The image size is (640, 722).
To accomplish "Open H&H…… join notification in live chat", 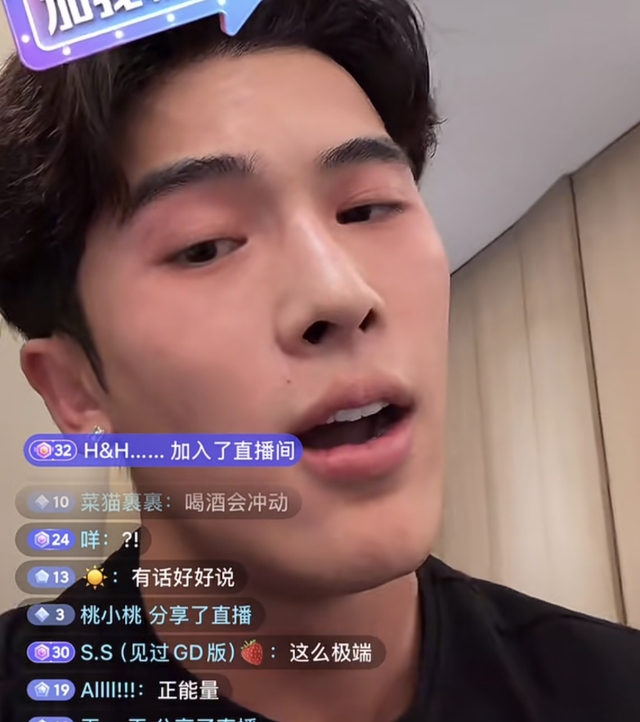I will tap(163, 450).
